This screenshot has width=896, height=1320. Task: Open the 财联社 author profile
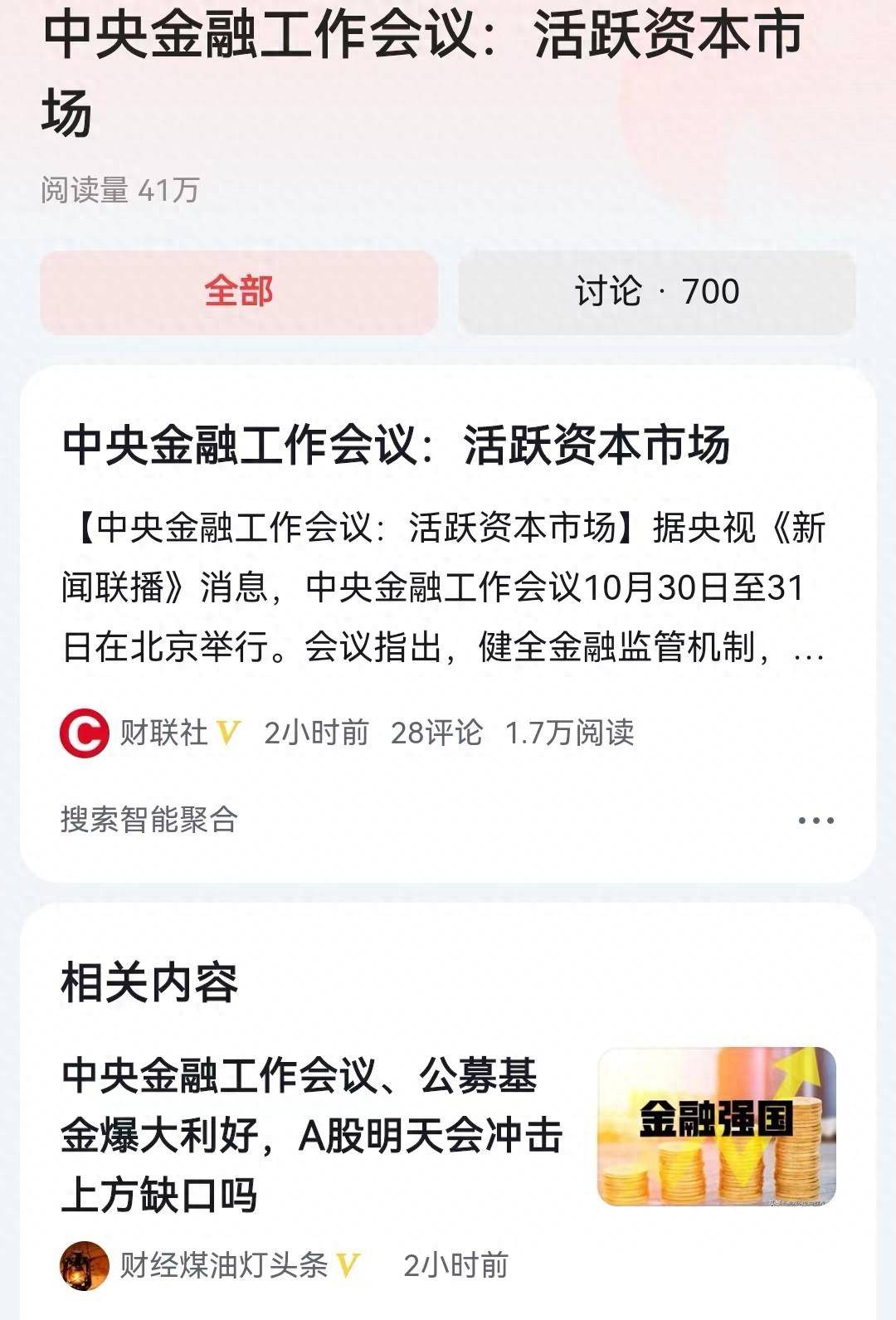pyautogui.click(x=163, y=733)
